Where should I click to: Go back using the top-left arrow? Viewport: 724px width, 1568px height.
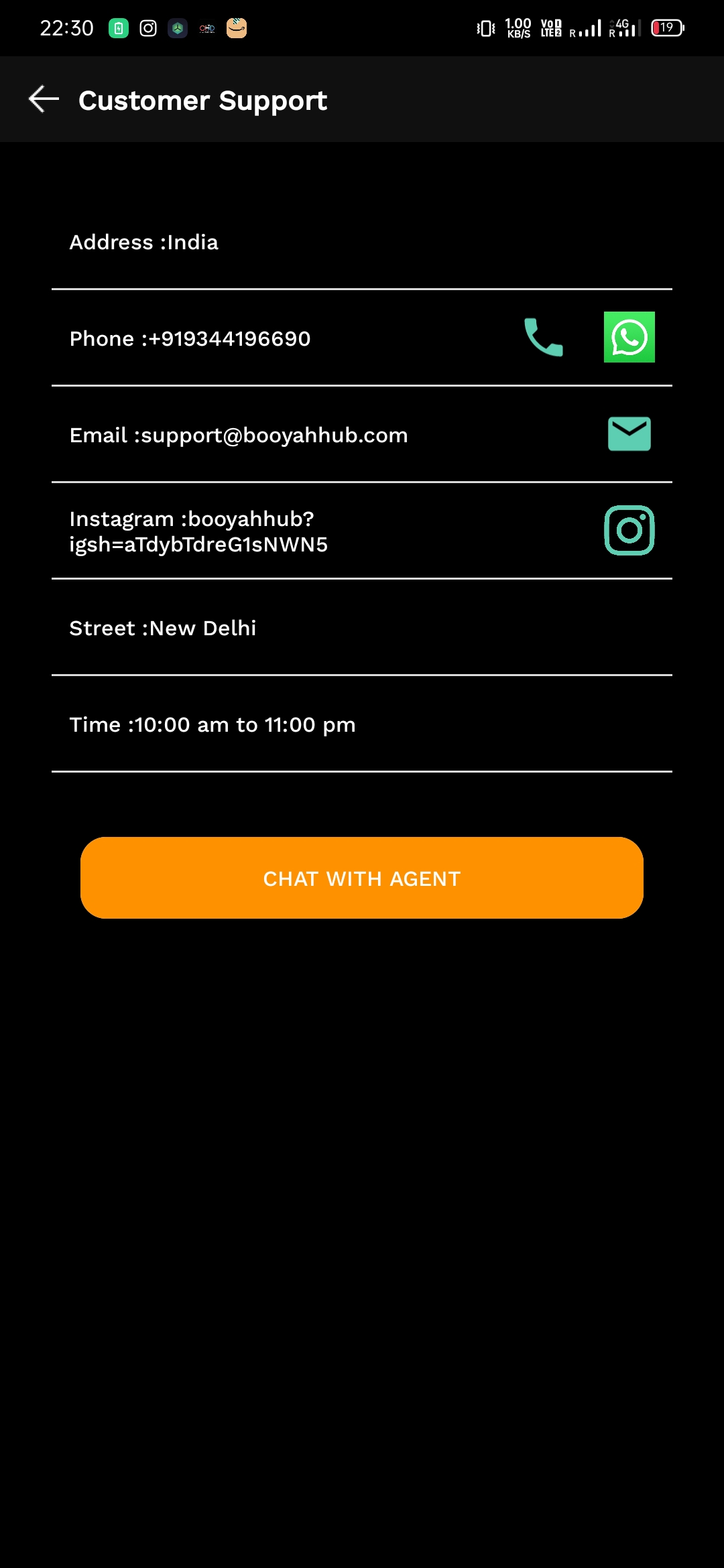click(x=44, y=100)
